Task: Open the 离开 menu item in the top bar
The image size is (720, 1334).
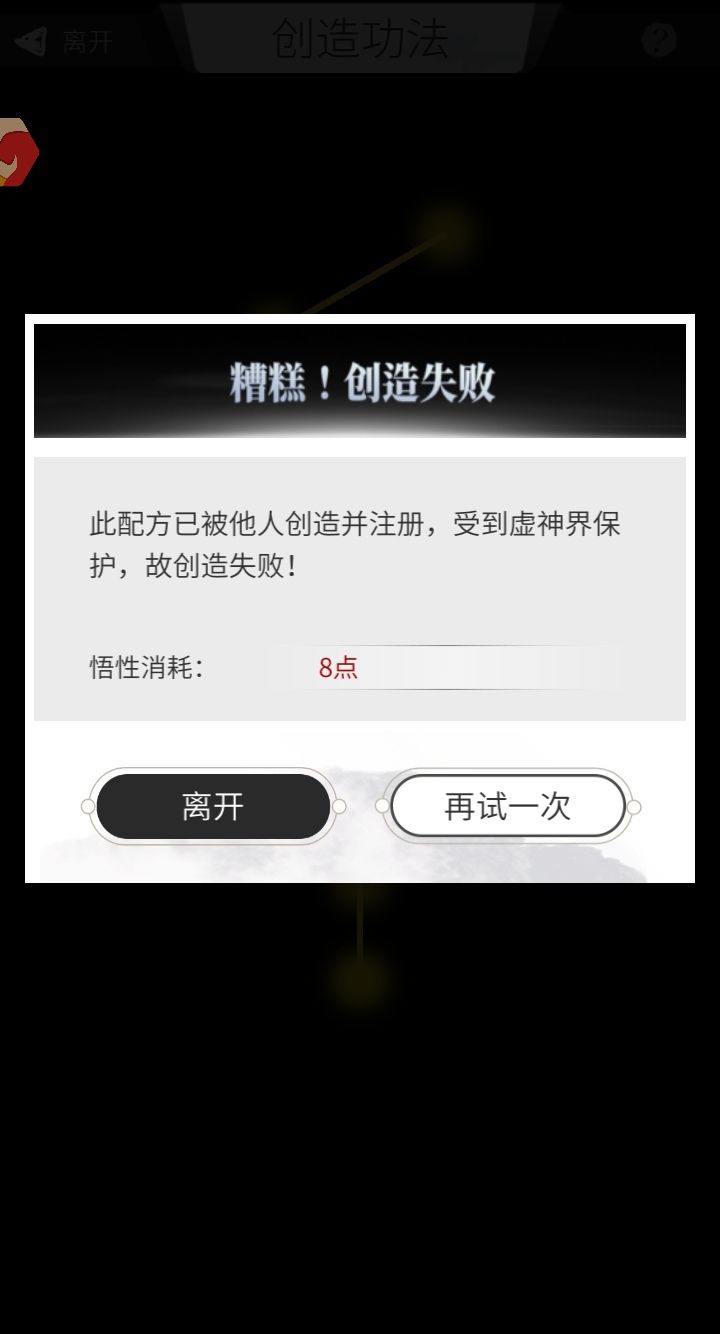Action: tap(90, 40)
